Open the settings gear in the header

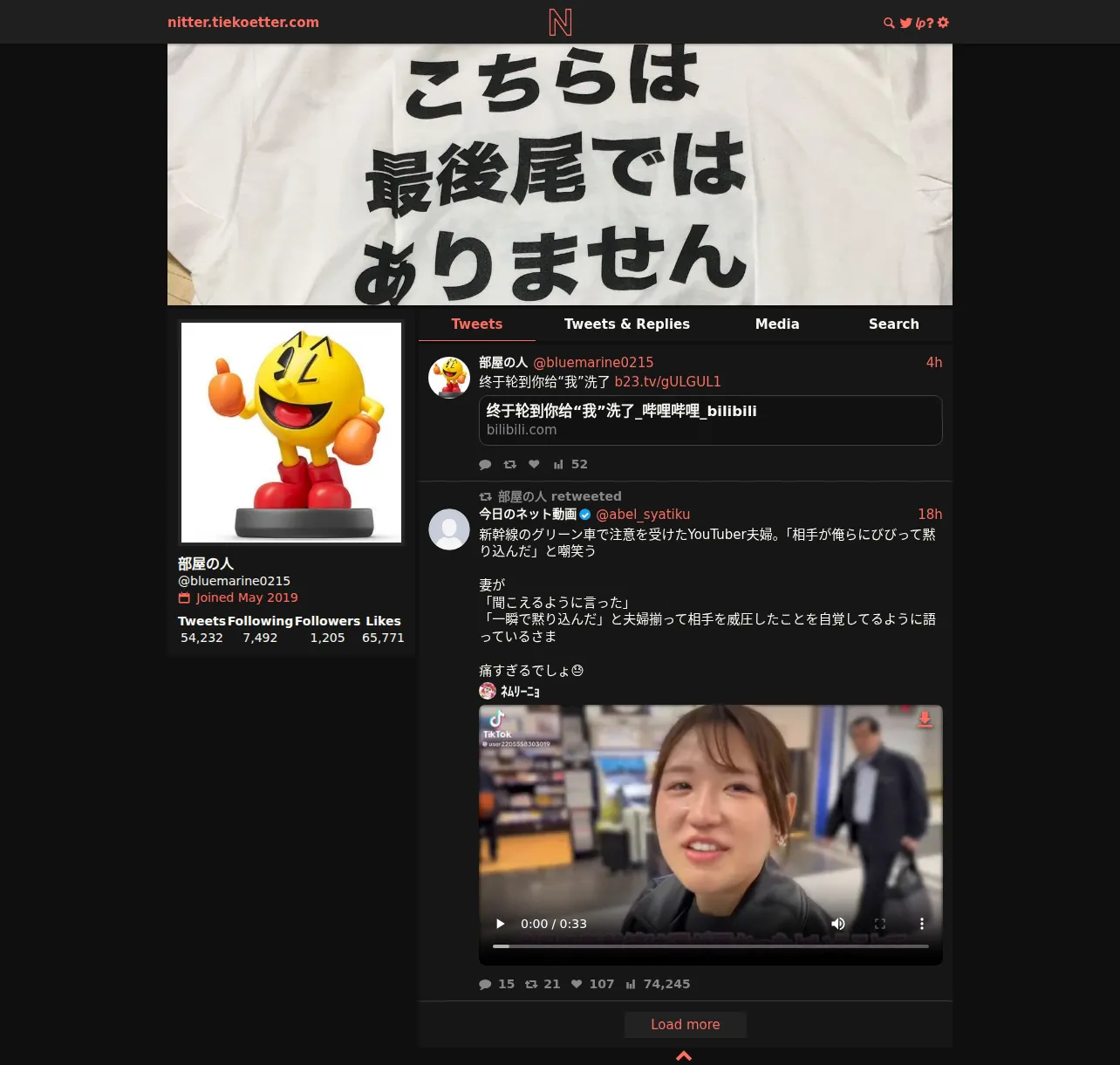coord(943,23)
